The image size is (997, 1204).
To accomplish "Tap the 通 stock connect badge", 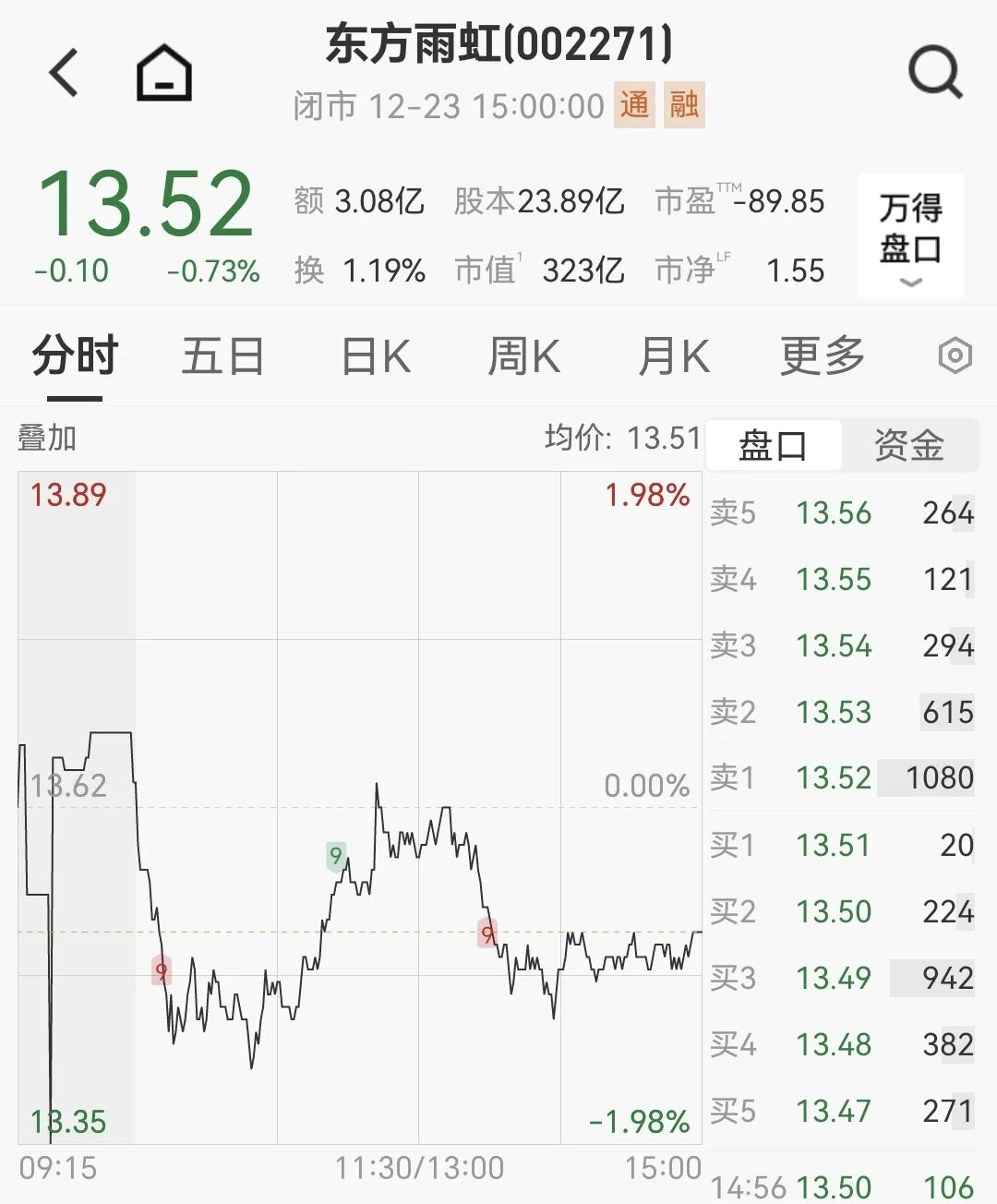I will click(634, 105).
